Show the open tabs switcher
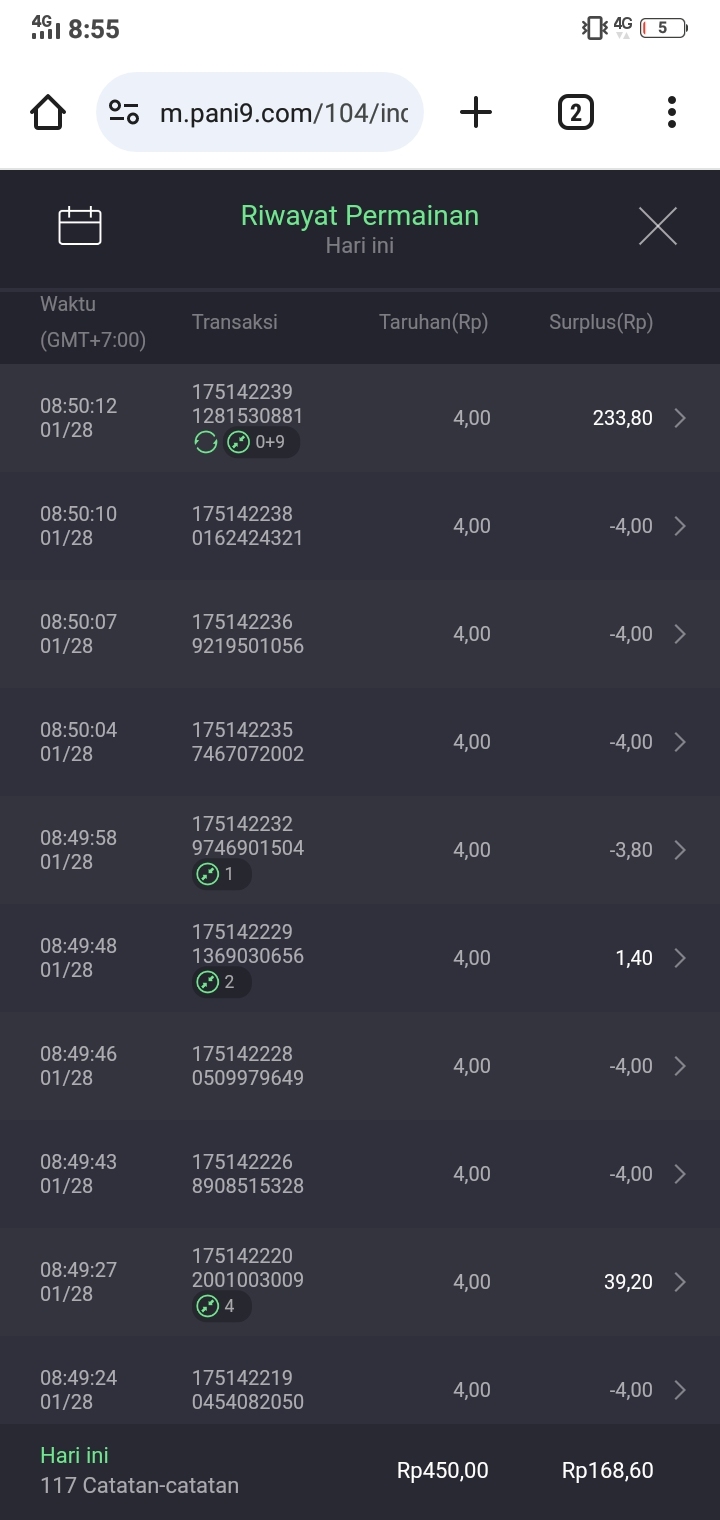This screenshot has width=720, height=1520. pyautogui.click(x=575, y=113)
